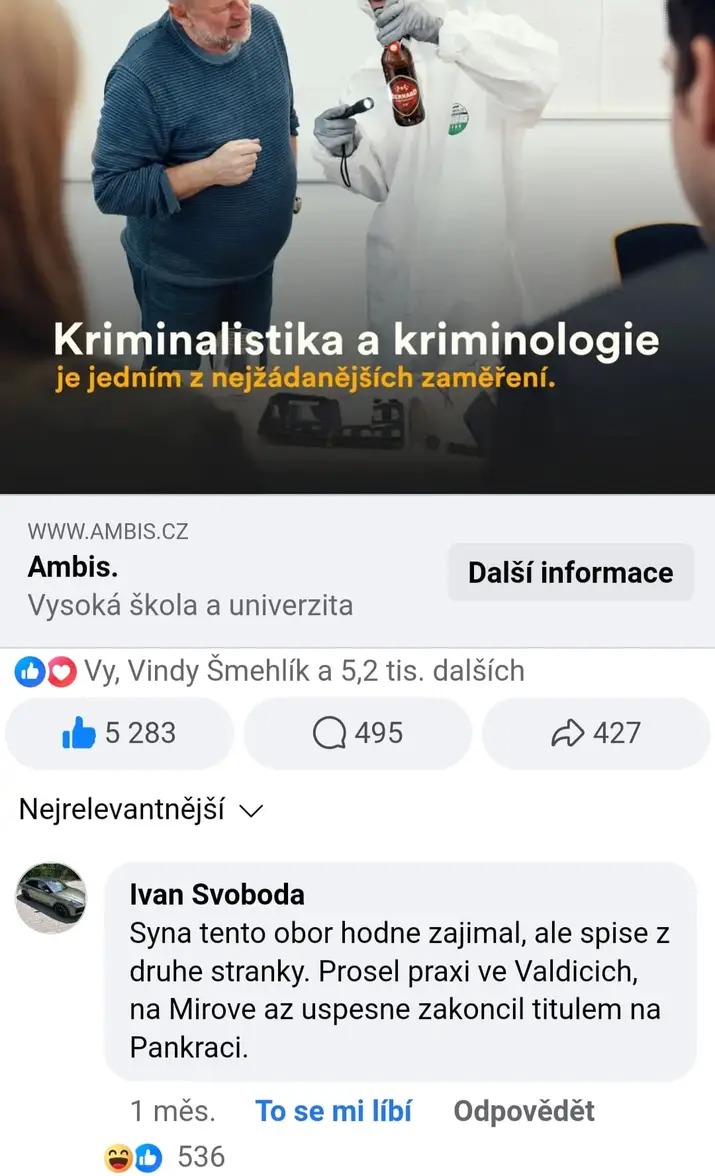
Task: Like the Ambis post
Action: [x=119, y=733]
